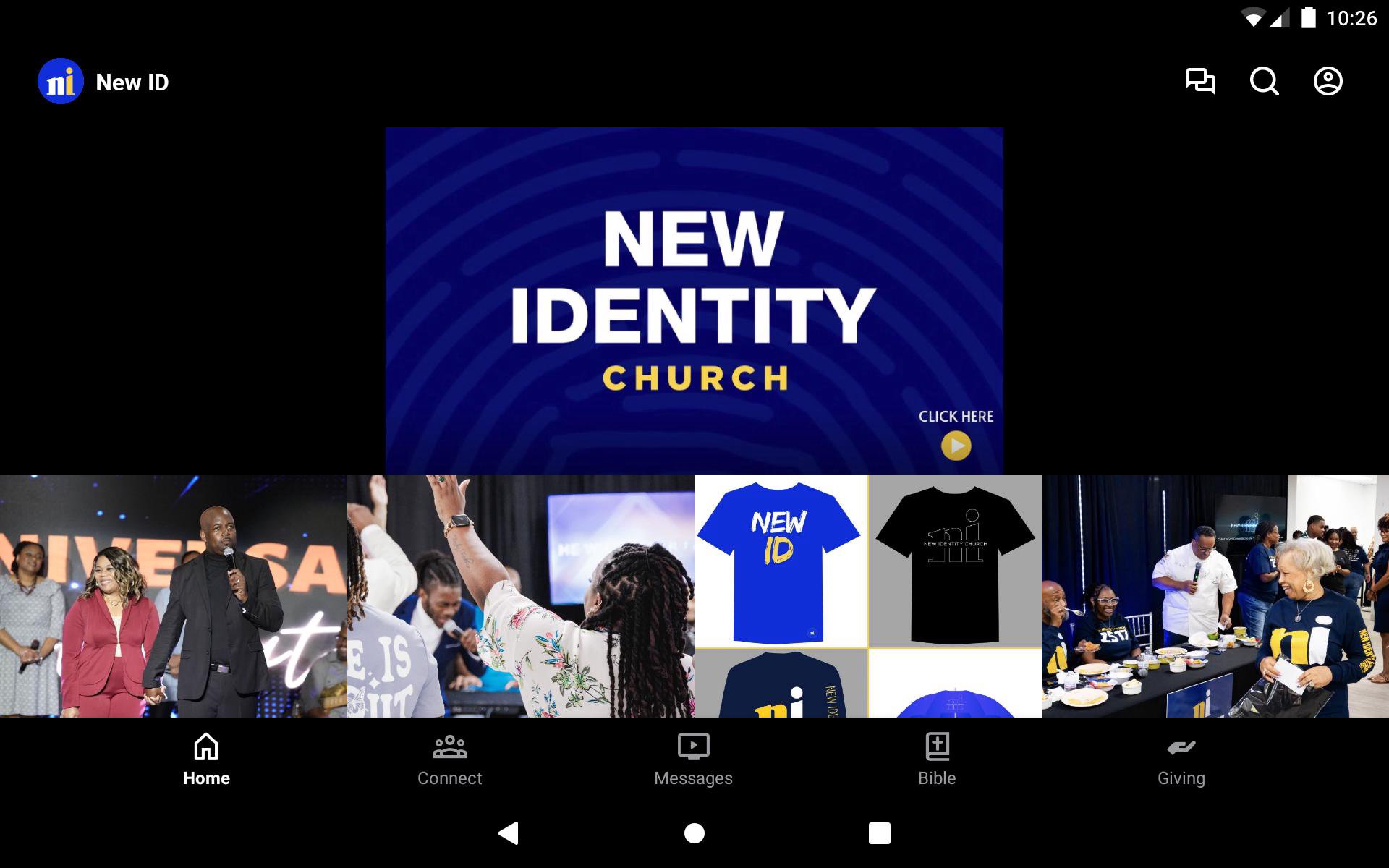Open the system recent apps button
1389x868 pixels.
click(x=879, y=833)
